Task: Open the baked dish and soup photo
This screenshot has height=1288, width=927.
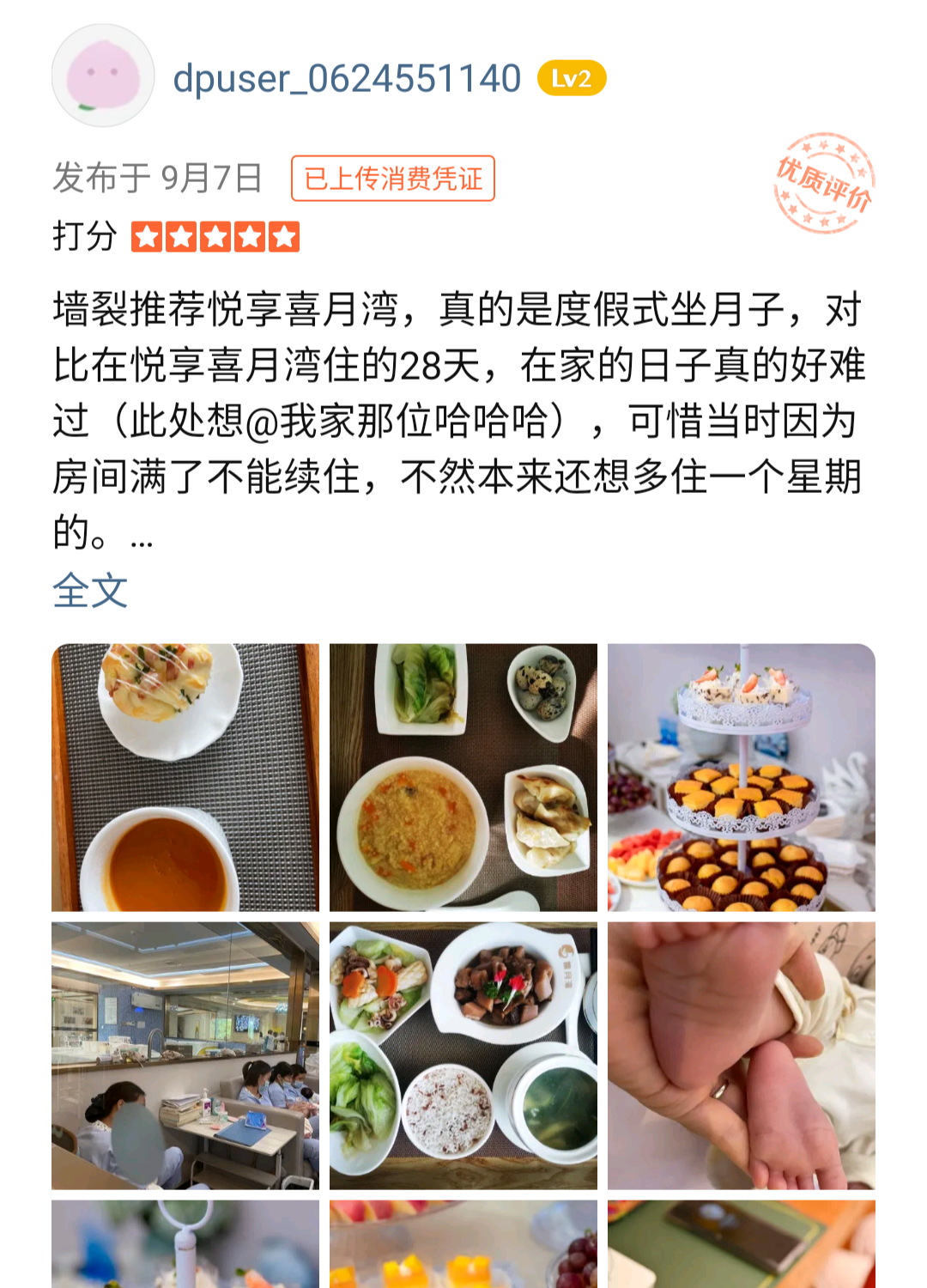Action: point(185,777)
